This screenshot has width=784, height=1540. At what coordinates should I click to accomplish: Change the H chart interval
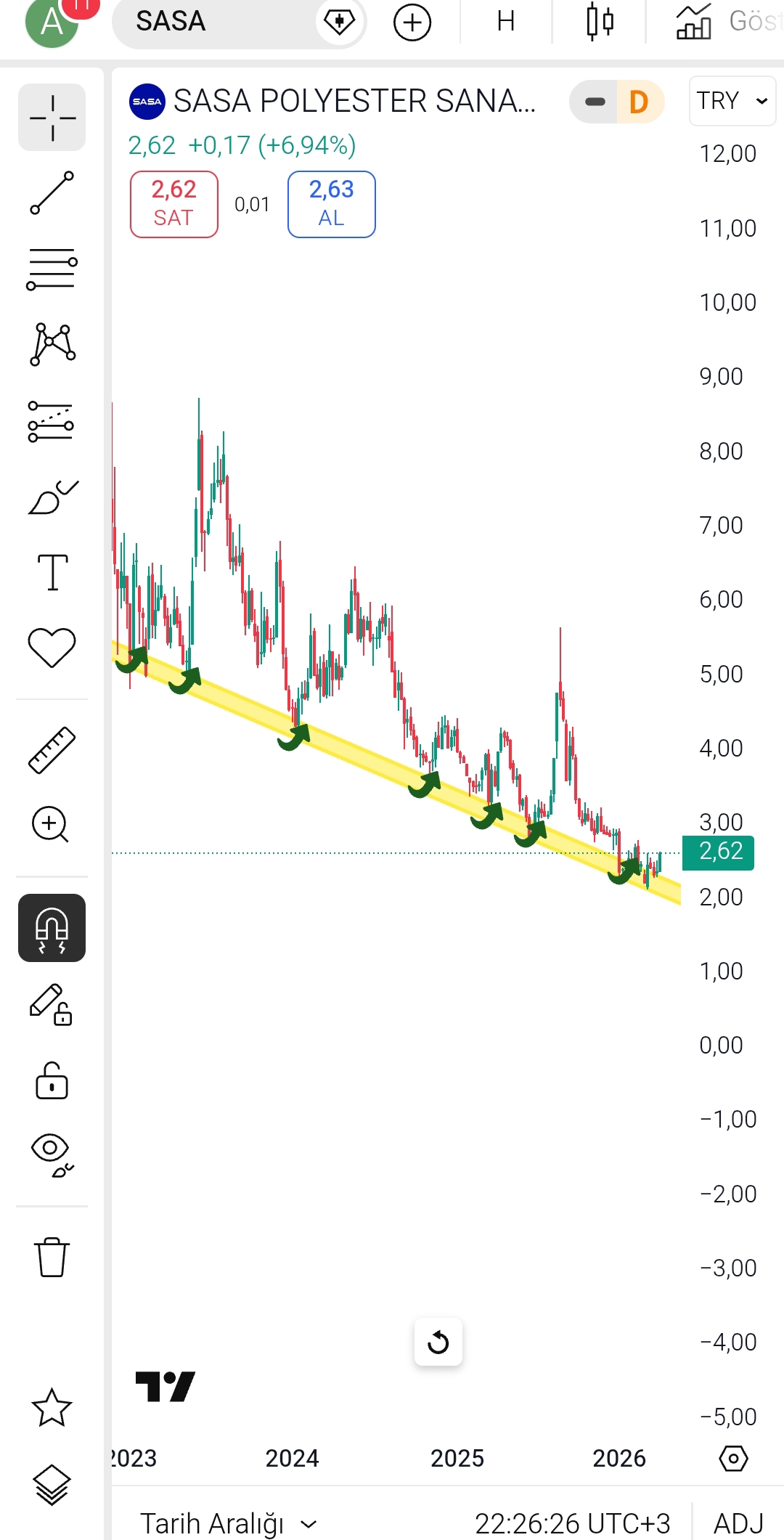click(x=506, y=22)
